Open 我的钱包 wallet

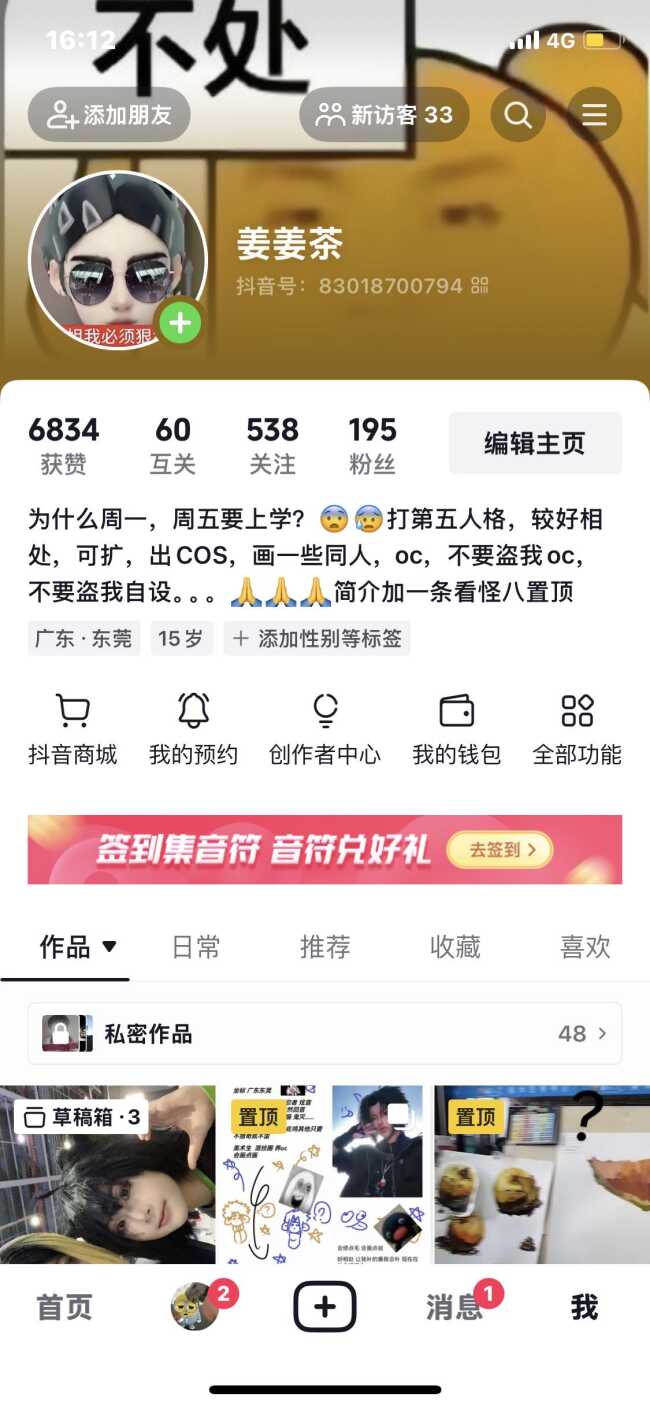coord(456,730)
